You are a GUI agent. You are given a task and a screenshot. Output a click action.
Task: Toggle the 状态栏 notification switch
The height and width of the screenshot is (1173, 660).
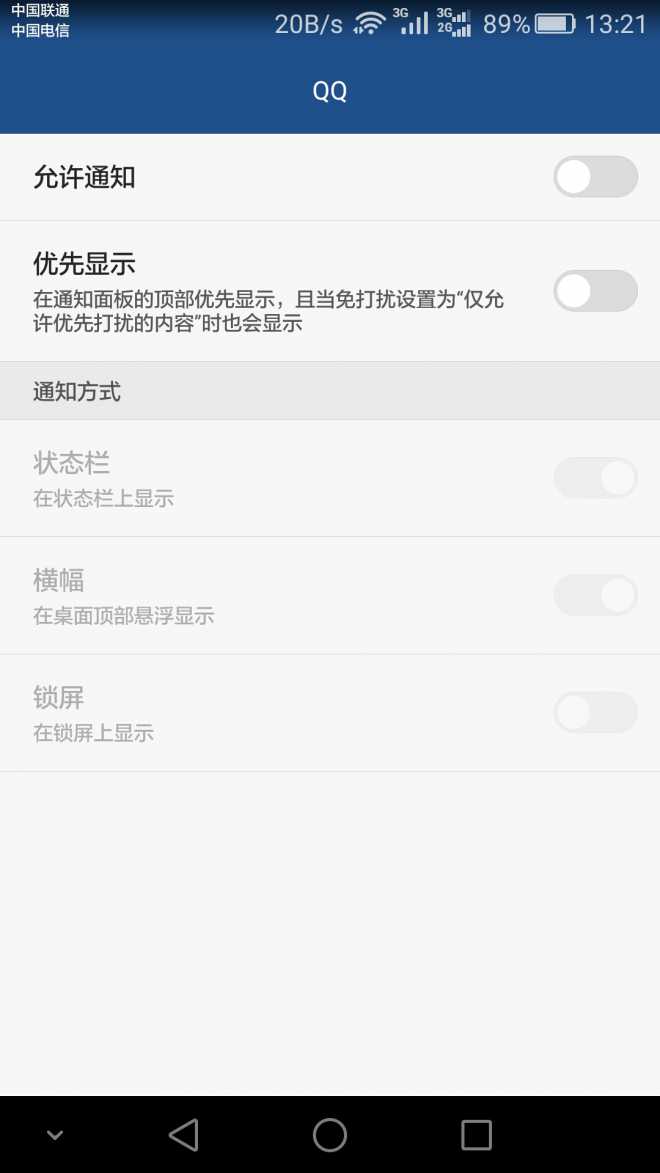596,478
